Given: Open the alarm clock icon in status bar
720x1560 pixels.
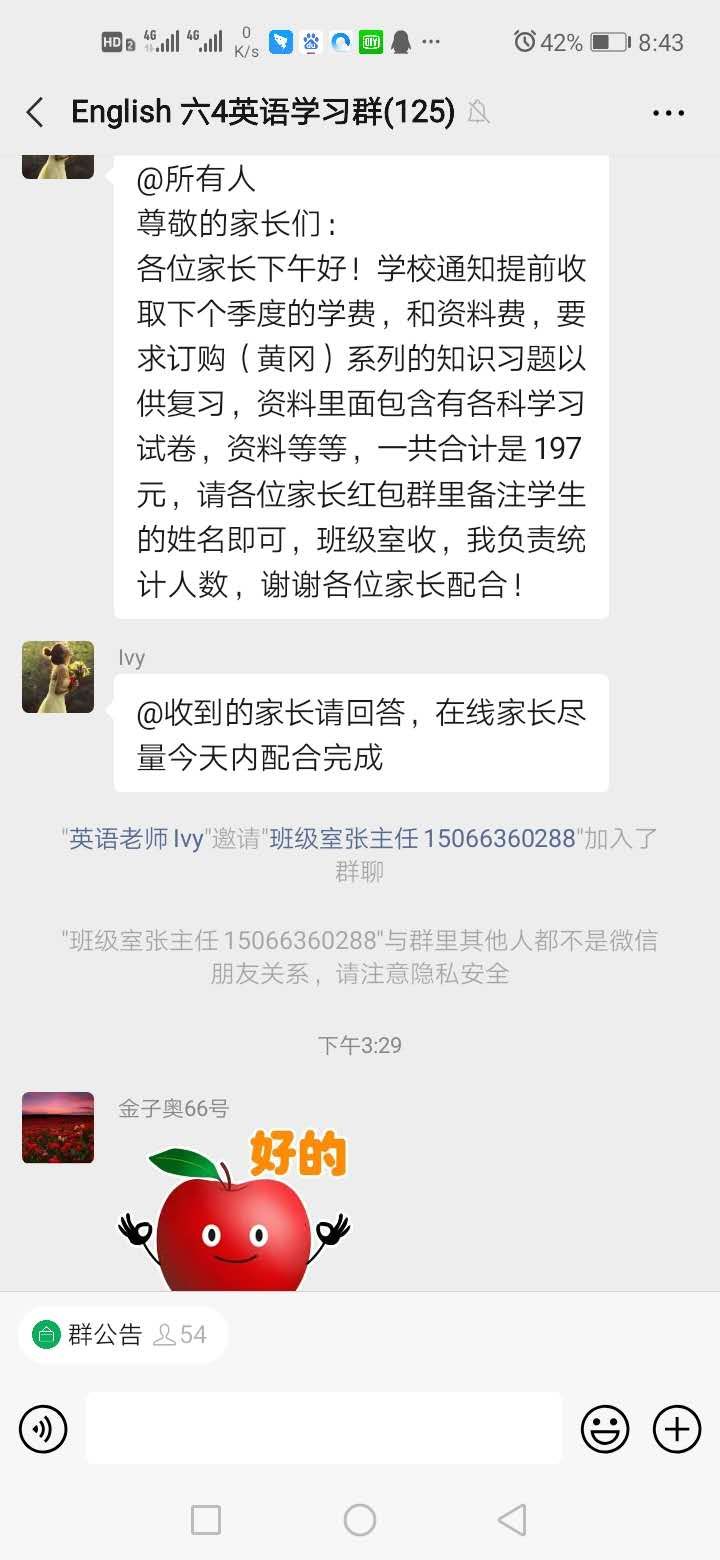Looking at the screenshot, I should 523,41.
